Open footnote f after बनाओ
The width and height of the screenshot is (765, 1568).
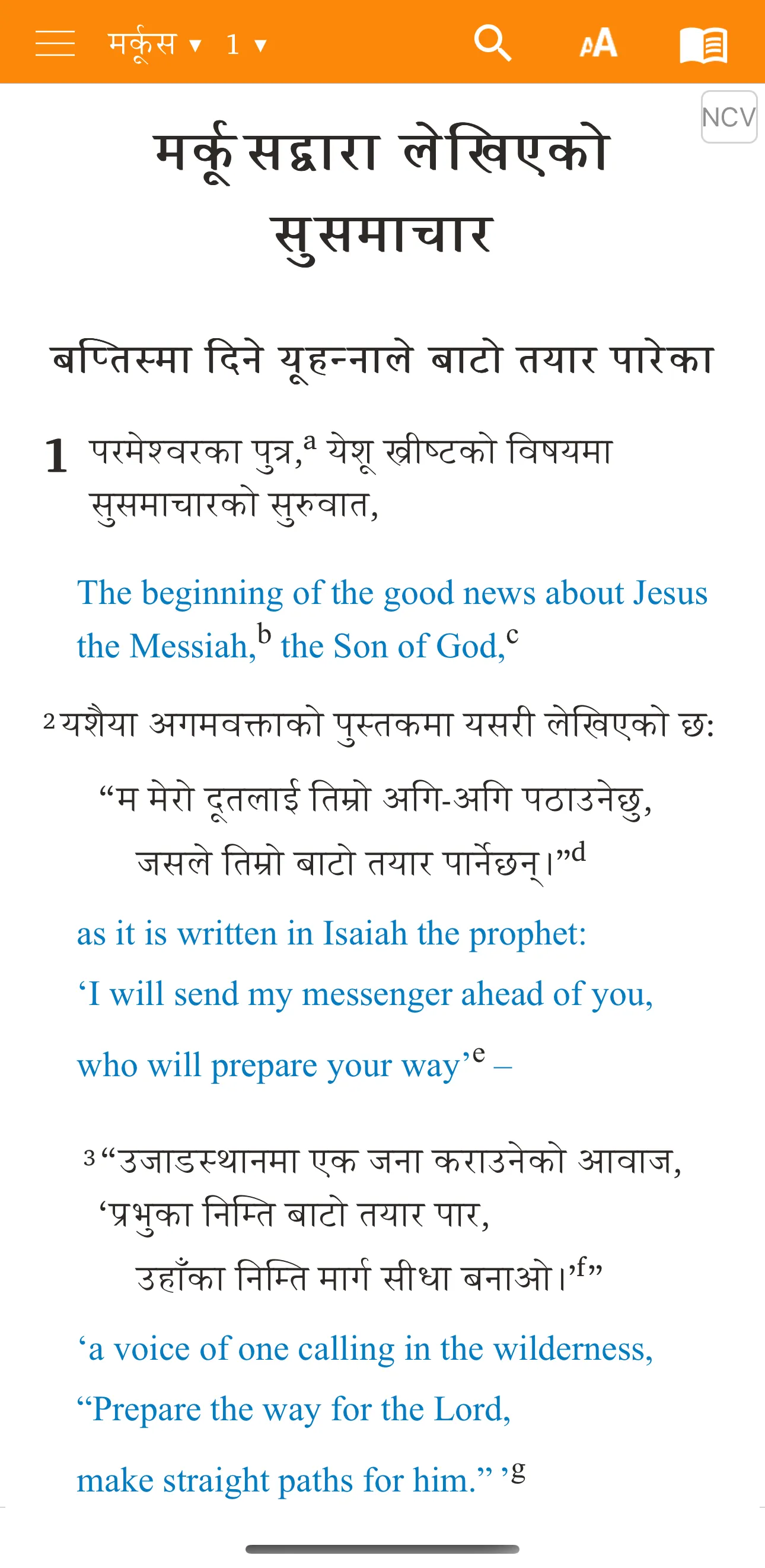581,1268
